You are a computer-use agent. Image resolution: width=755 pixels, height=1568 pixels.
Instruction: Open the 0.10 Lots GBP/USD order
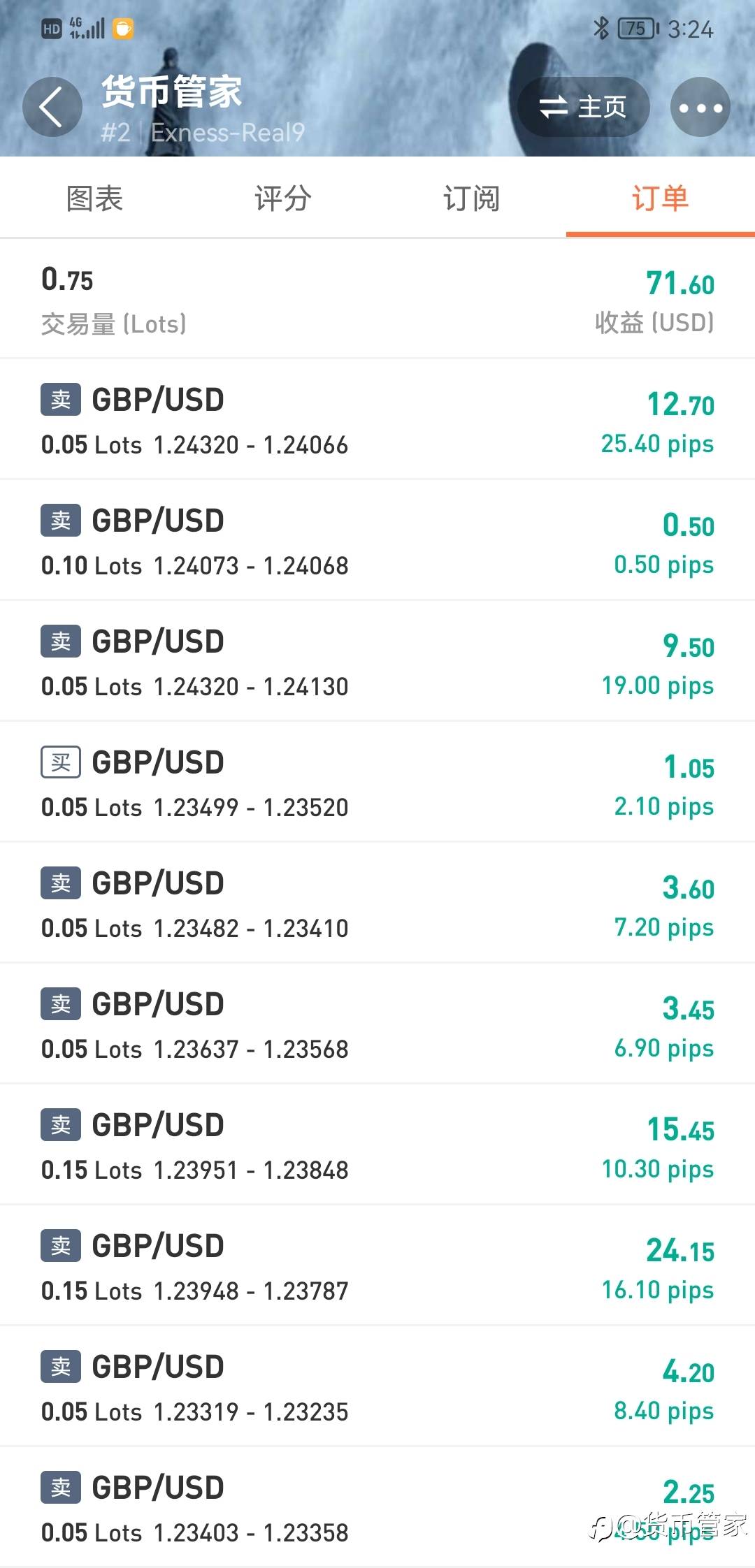377,541
